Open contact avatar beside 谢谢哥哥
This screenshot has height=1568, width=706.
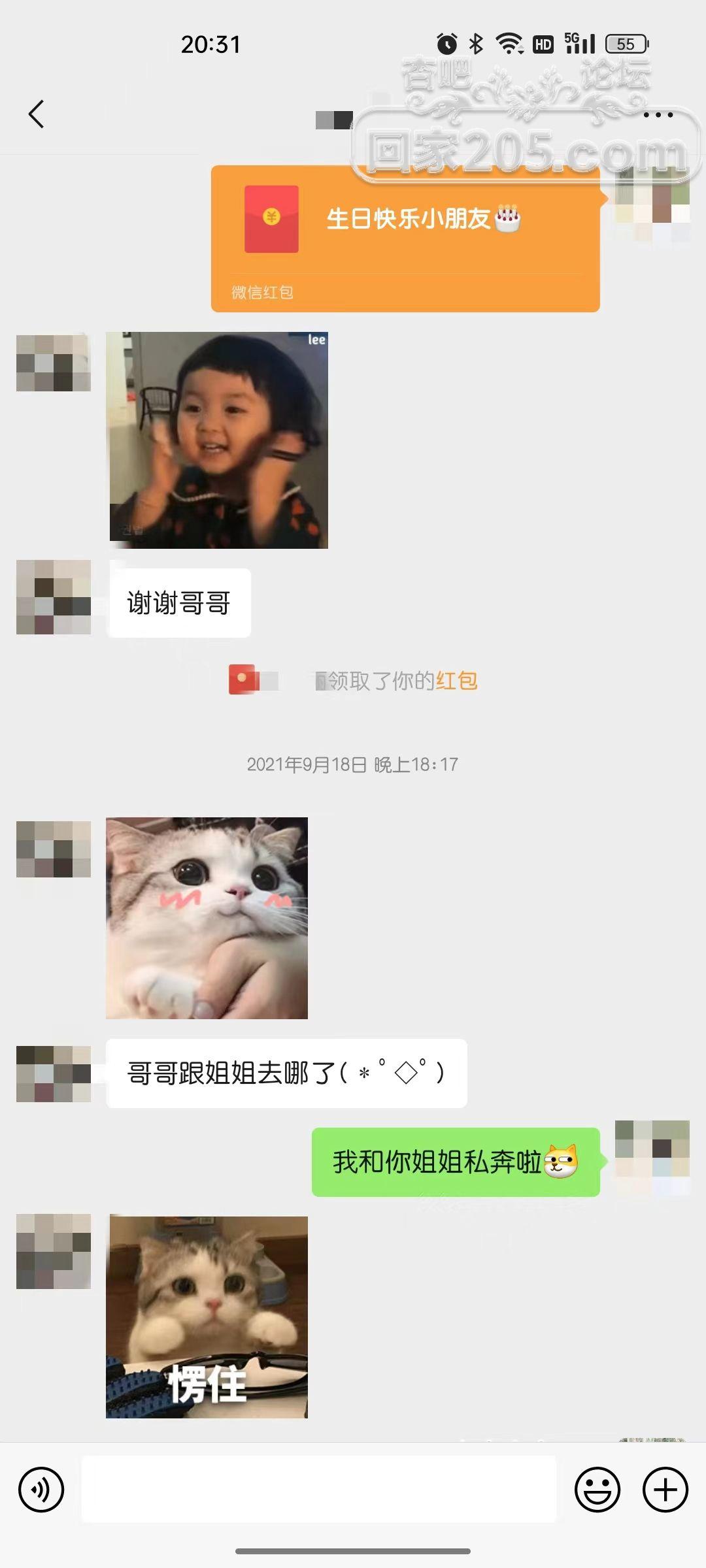pyautogui.click(x=54, y=597)
